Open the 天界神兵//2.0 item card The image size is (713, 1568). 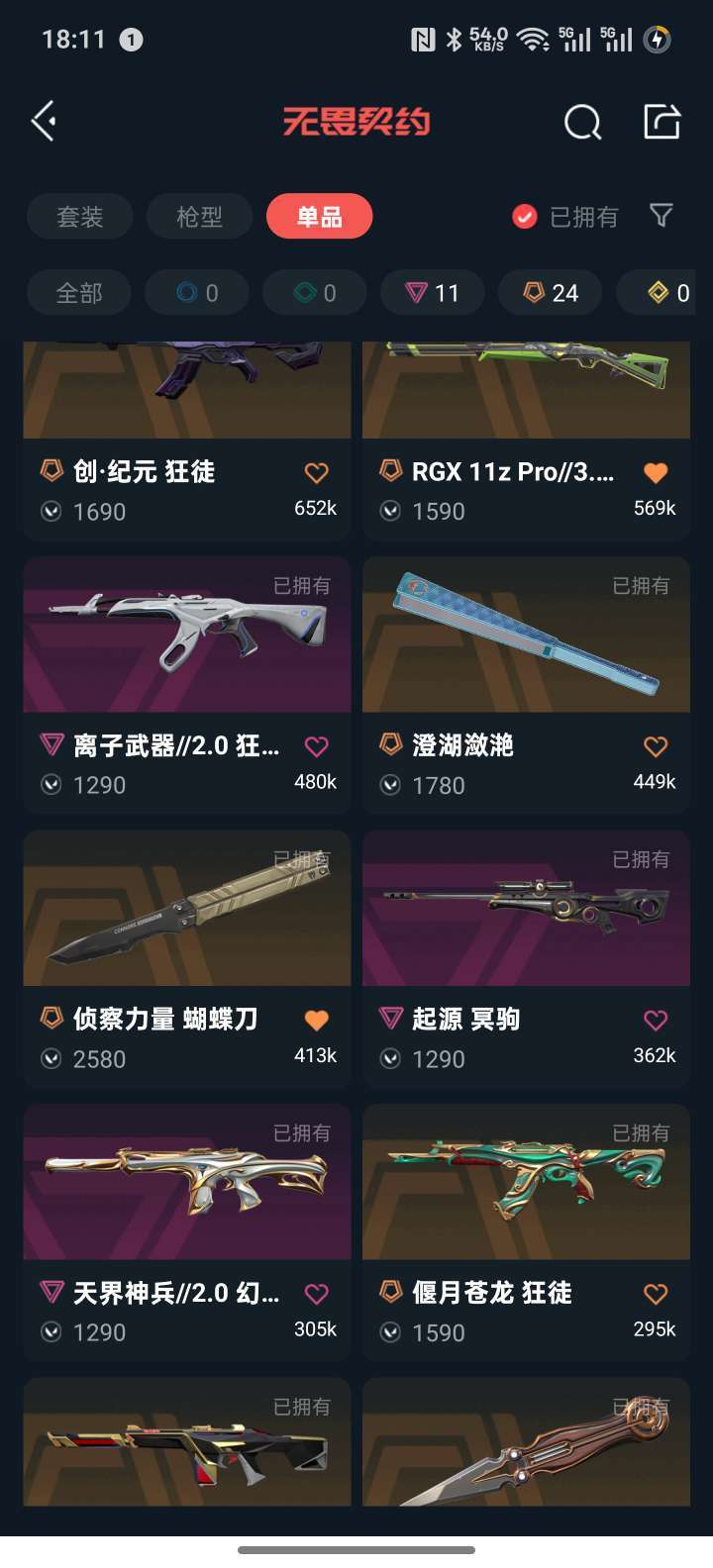(186, 1181)
